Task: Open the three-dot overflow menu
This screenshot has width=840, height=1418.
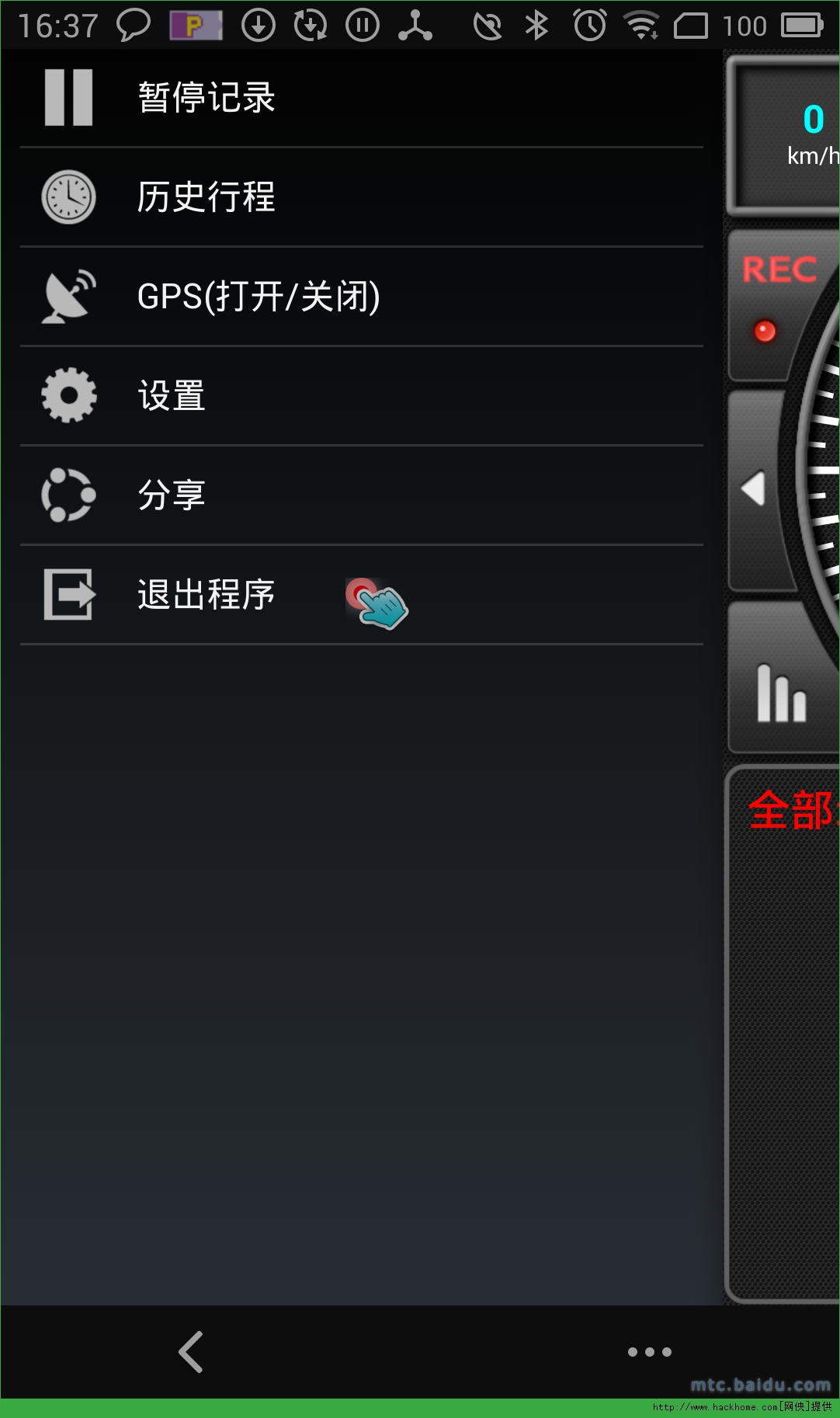Action: (x=649, y=1352)
